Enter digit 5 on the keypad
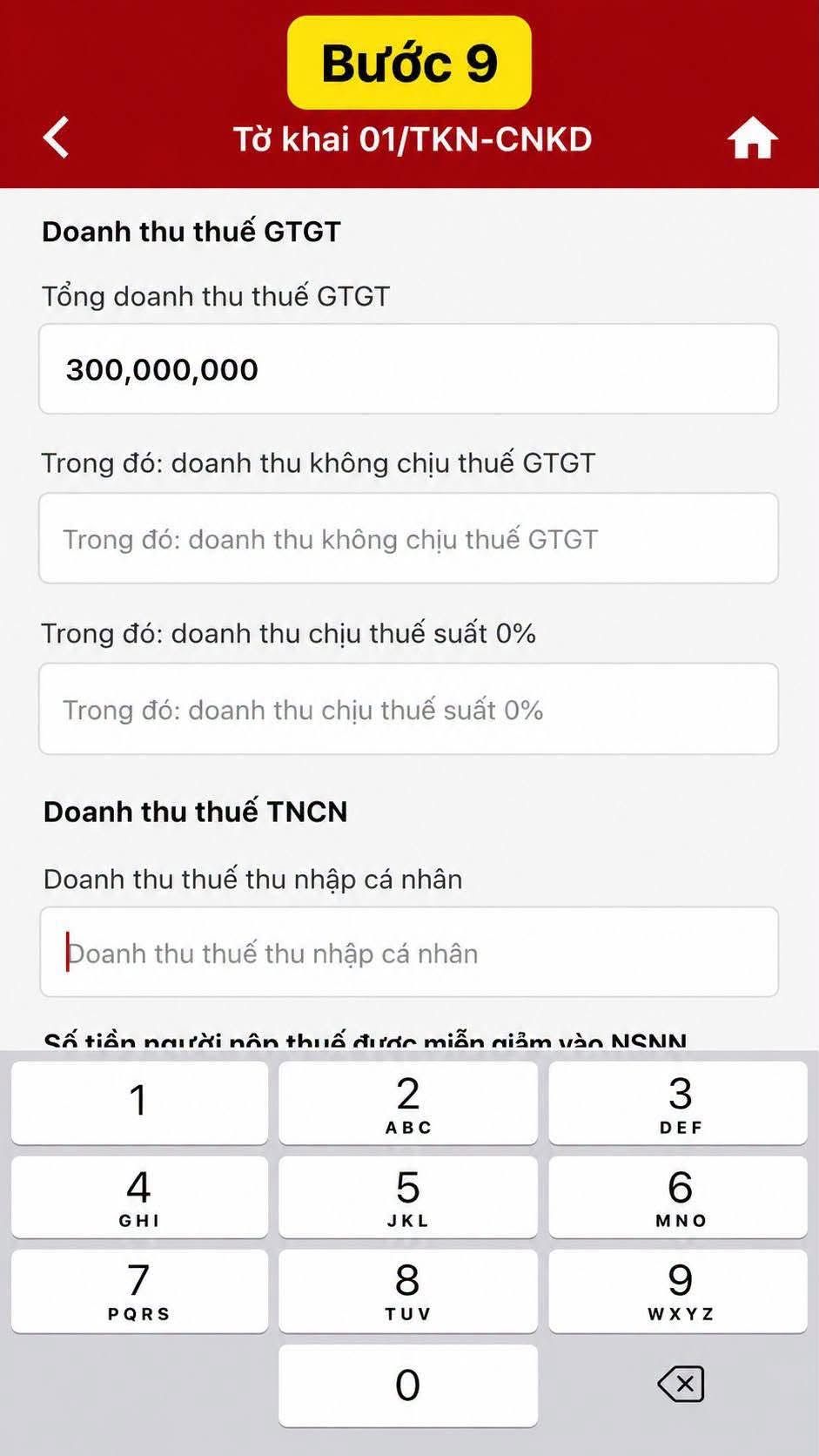Viewport: 819px width, 1456px height. point(408,1196)
